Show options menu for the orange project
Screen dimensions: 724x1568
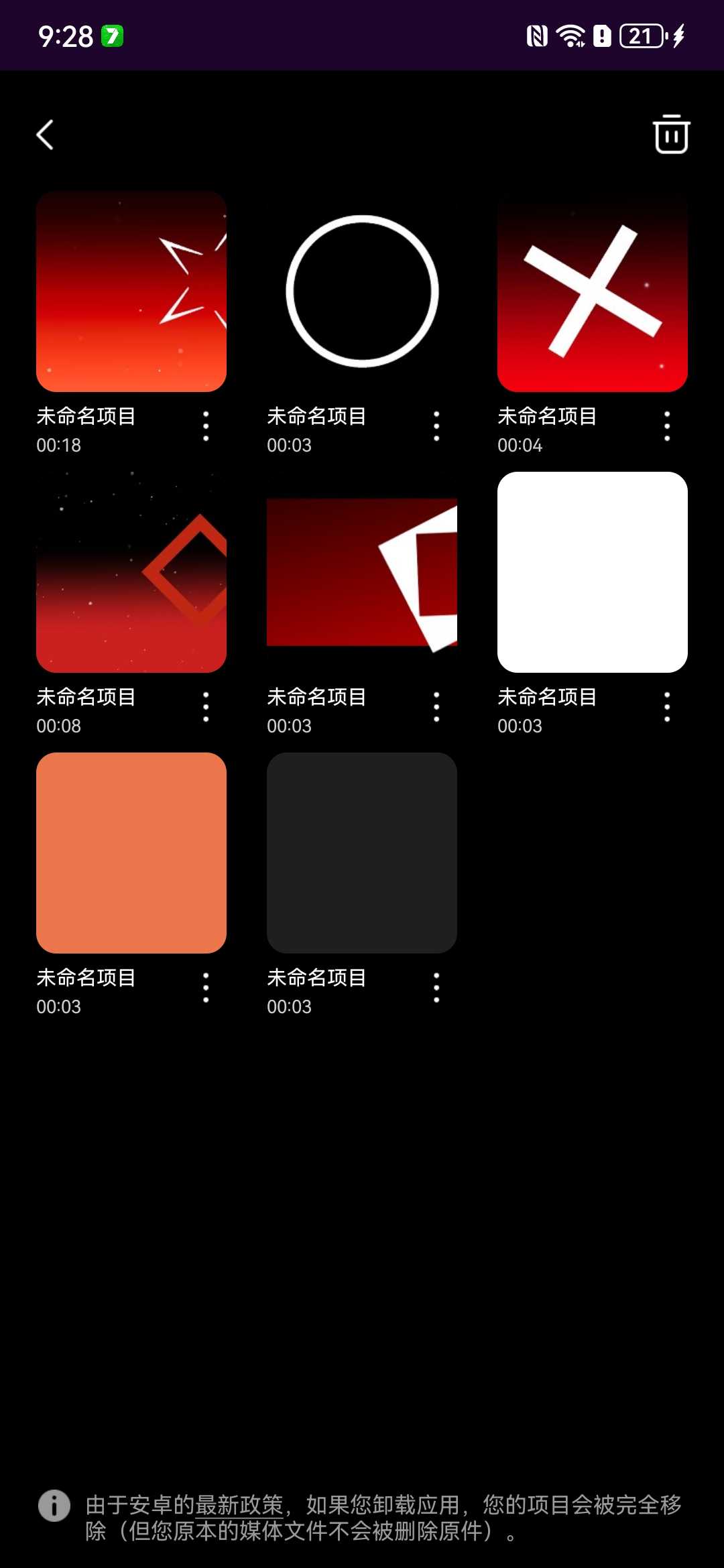pyautogui.click(x=206, y=988)
